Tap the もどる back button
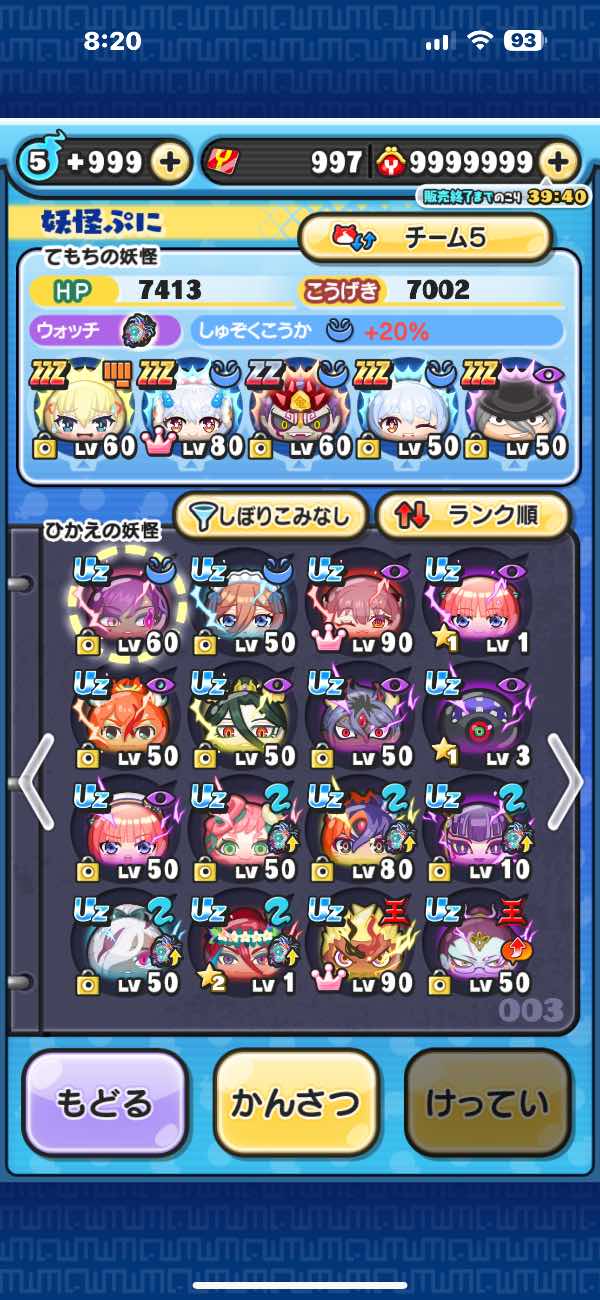This screenshot has width=600, height=1300. click(105, 1102)
